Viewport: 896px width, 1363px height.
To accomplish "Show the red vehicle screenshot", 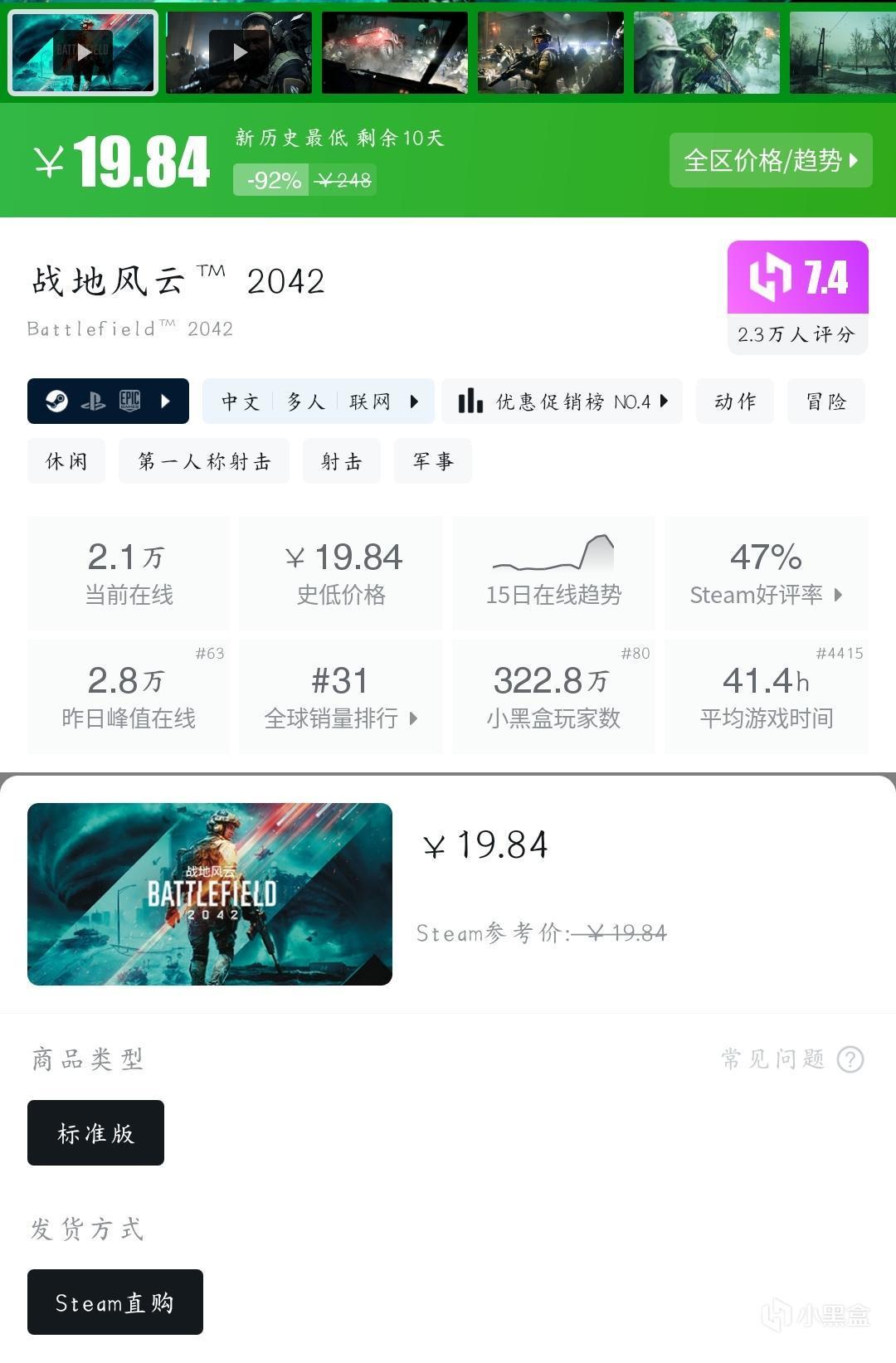I will tap(395, 52).
